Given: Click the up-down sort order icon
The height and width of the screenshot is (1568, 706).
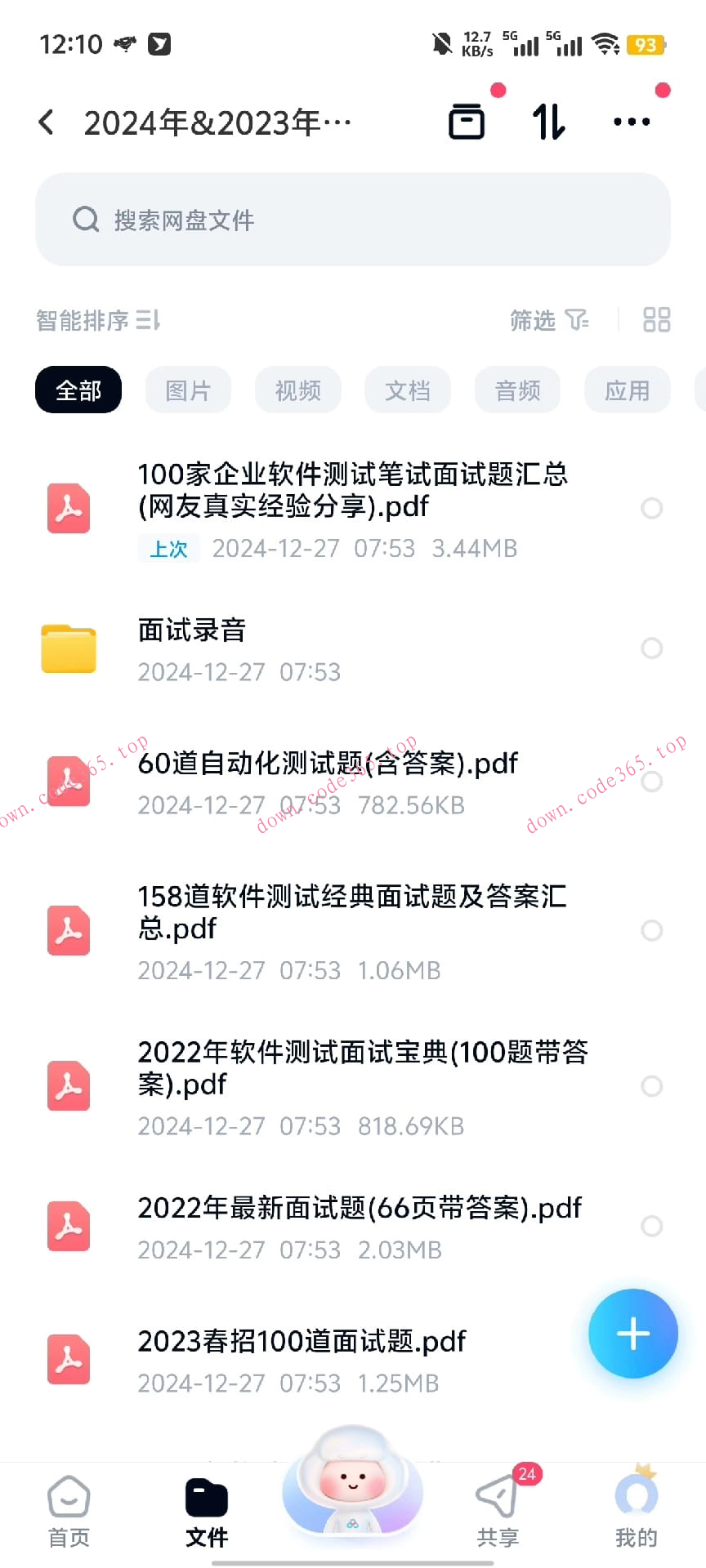Looking at the screenshot, I should [x=548, y=120].
